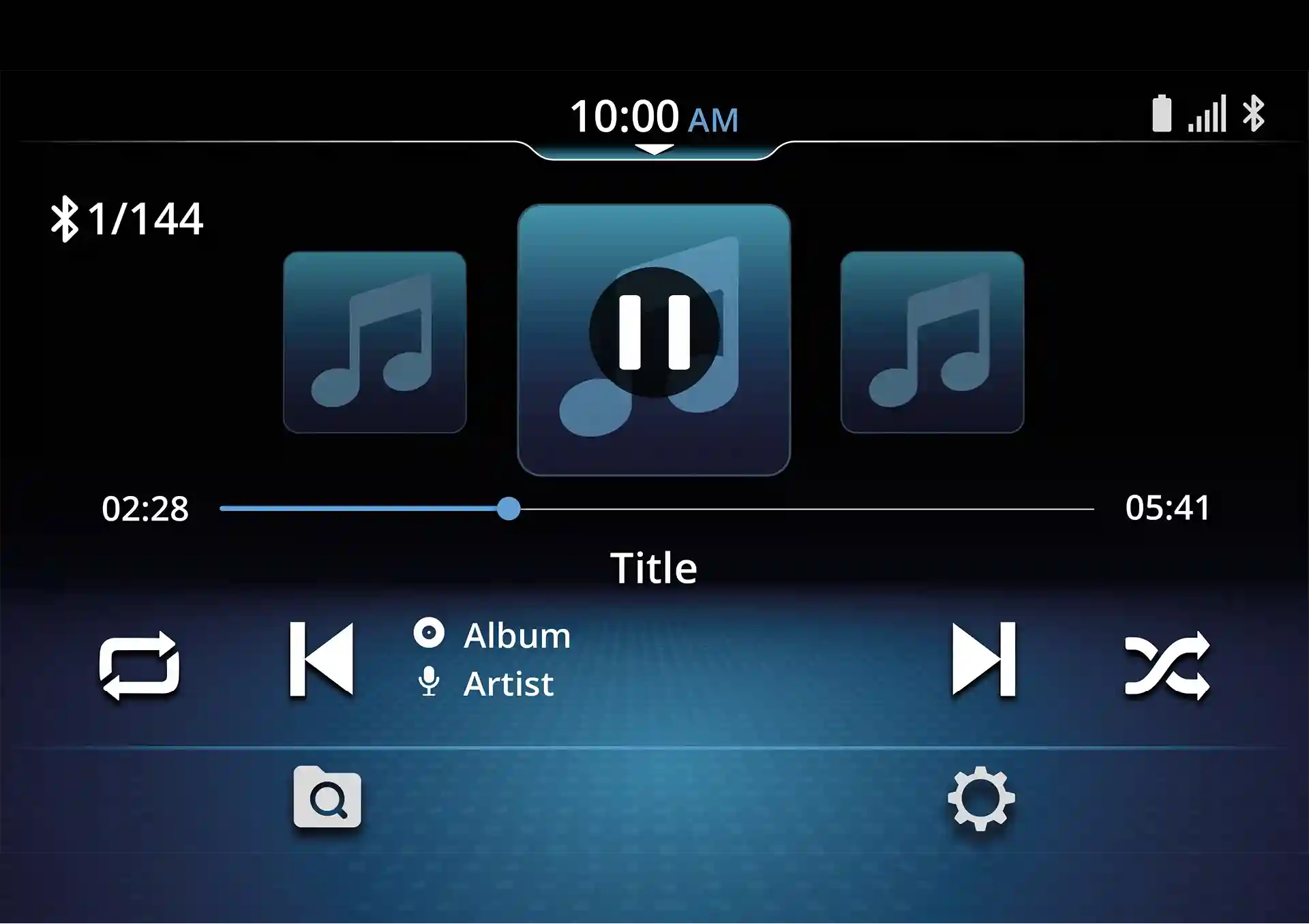Toggle shuffle mode
This screenshot has height=924, width=1309.
[x=1167, y=665]
